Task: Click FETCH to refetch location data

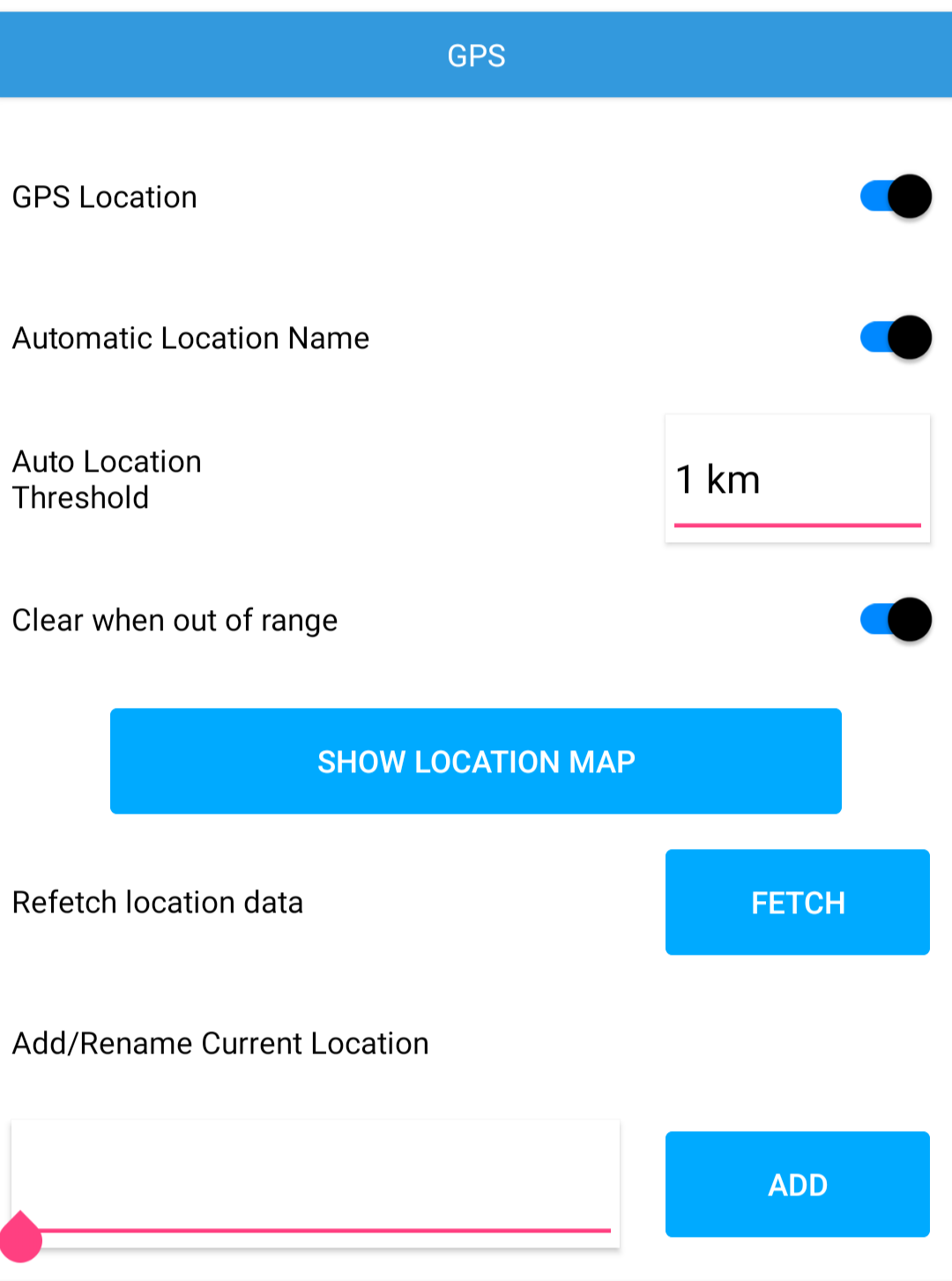Action: [x=797, y=902]
